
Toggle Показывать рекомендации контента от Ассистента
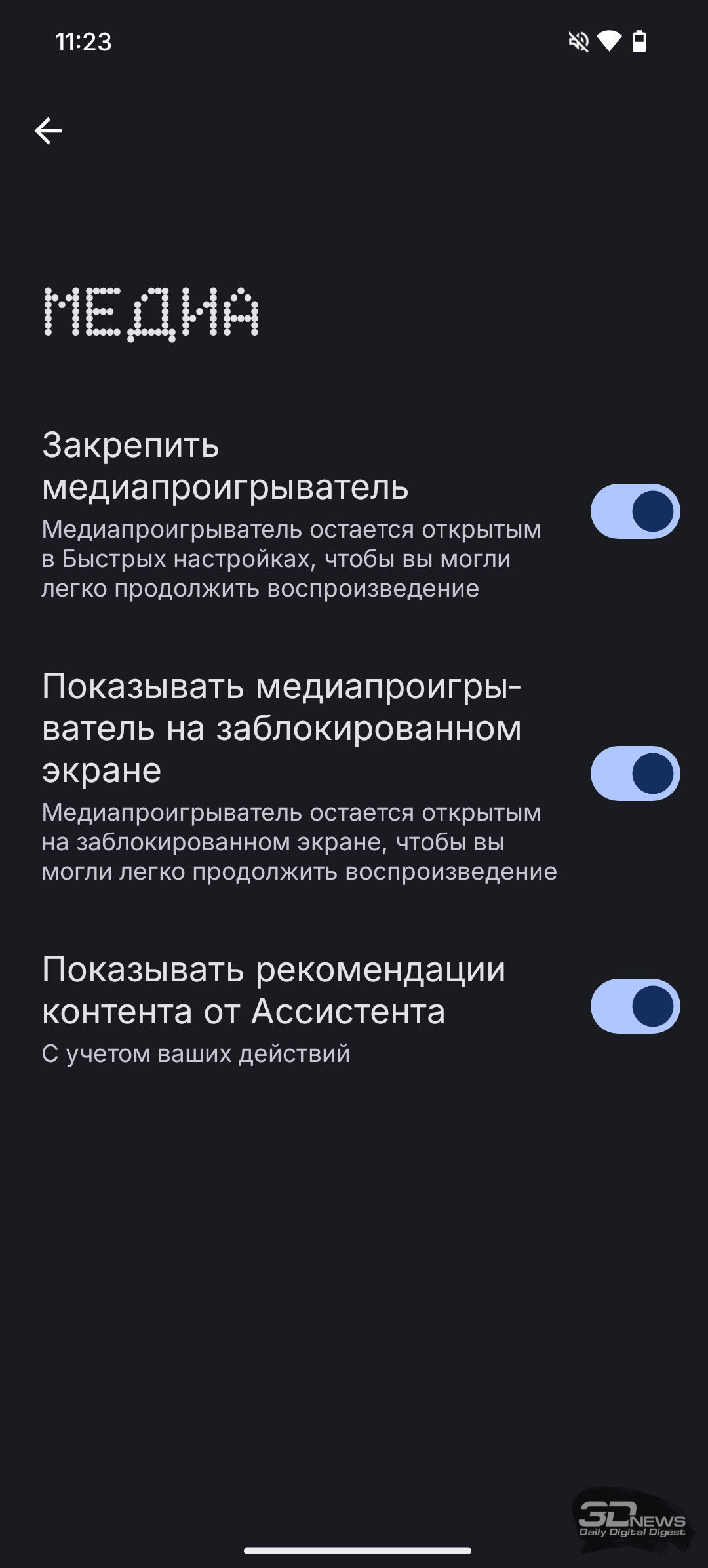click(635, 1006)
